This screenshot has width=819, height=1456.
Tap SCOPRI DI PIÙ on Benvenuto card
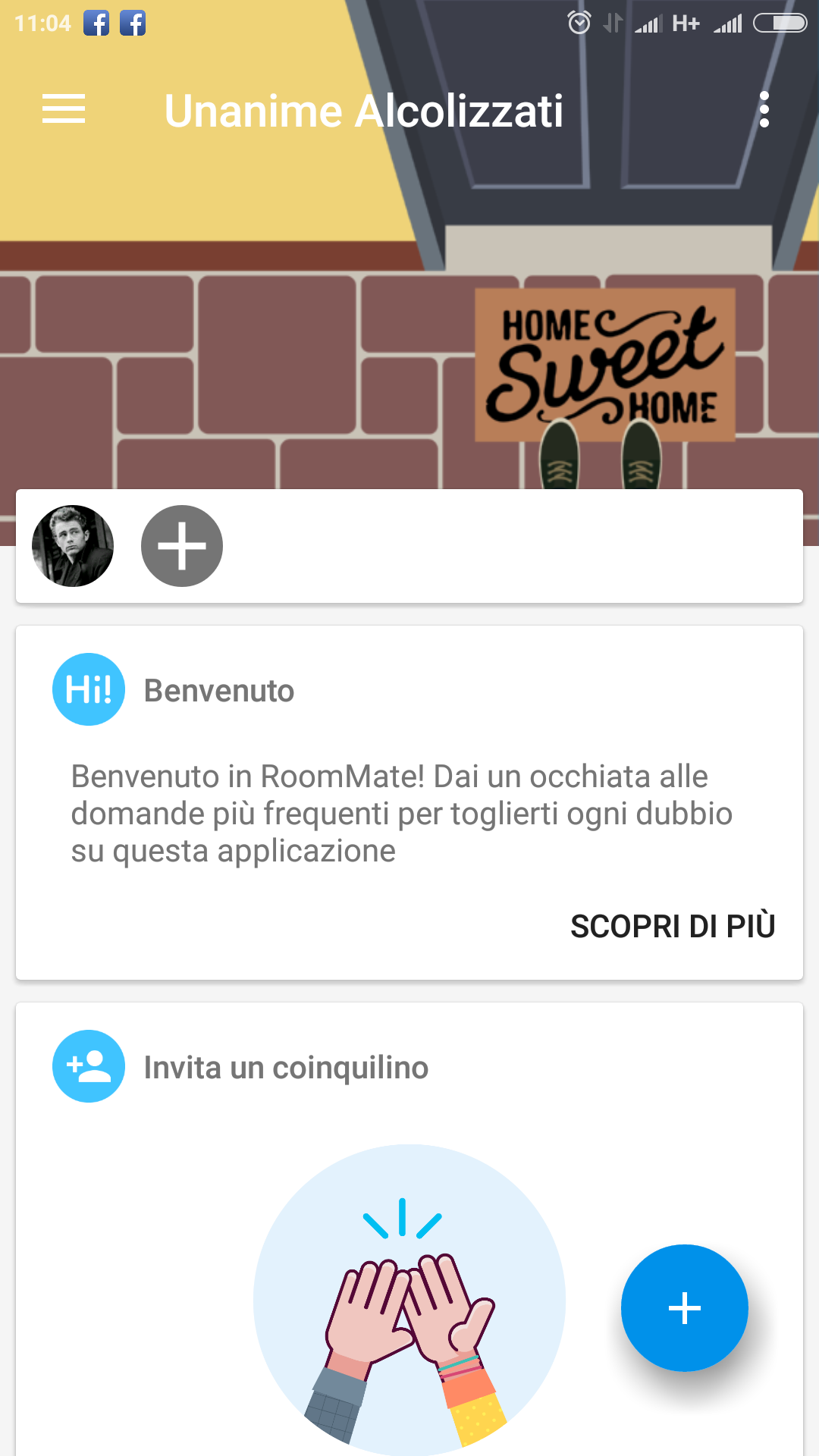coord(672,926)
